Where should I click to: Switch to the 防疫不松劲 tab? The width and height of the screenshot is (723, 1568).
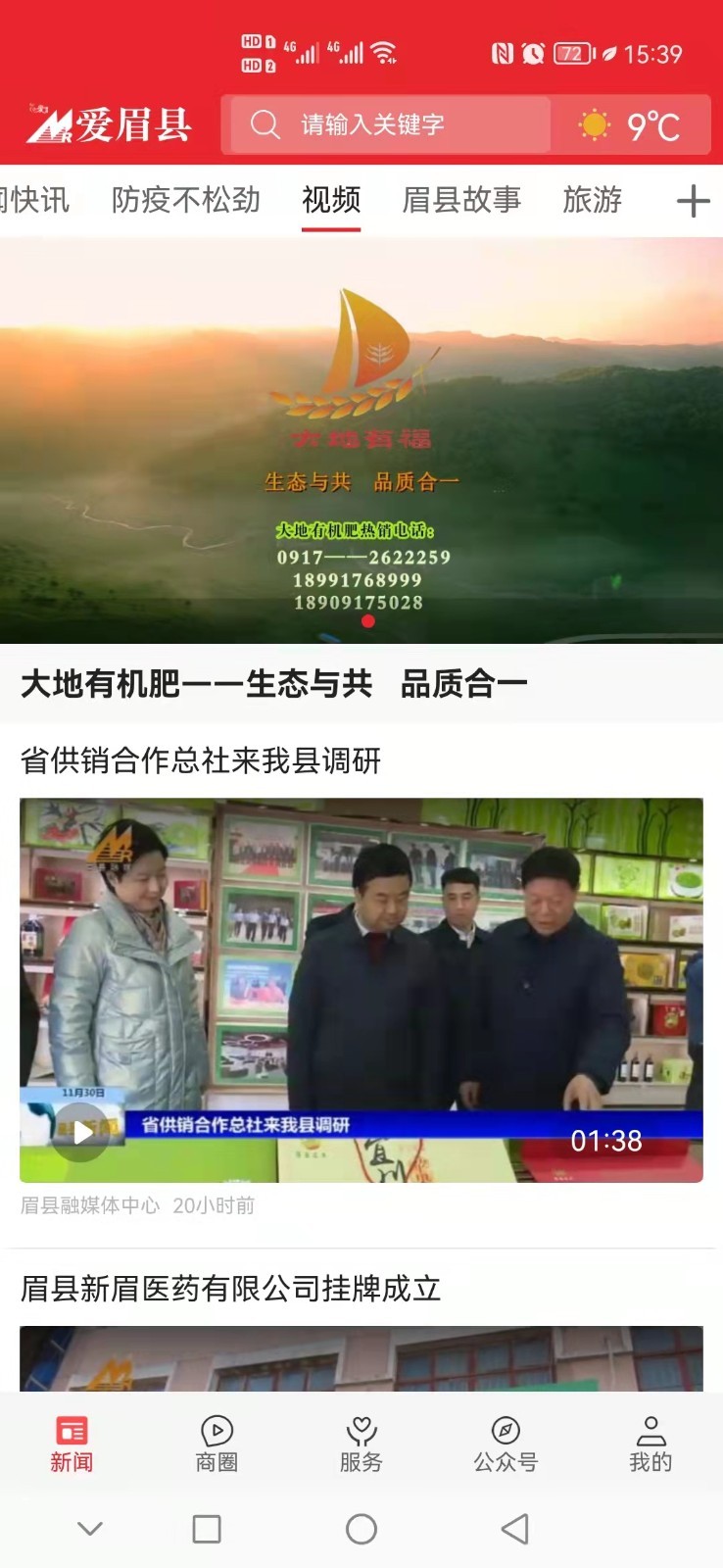(185, 200)
